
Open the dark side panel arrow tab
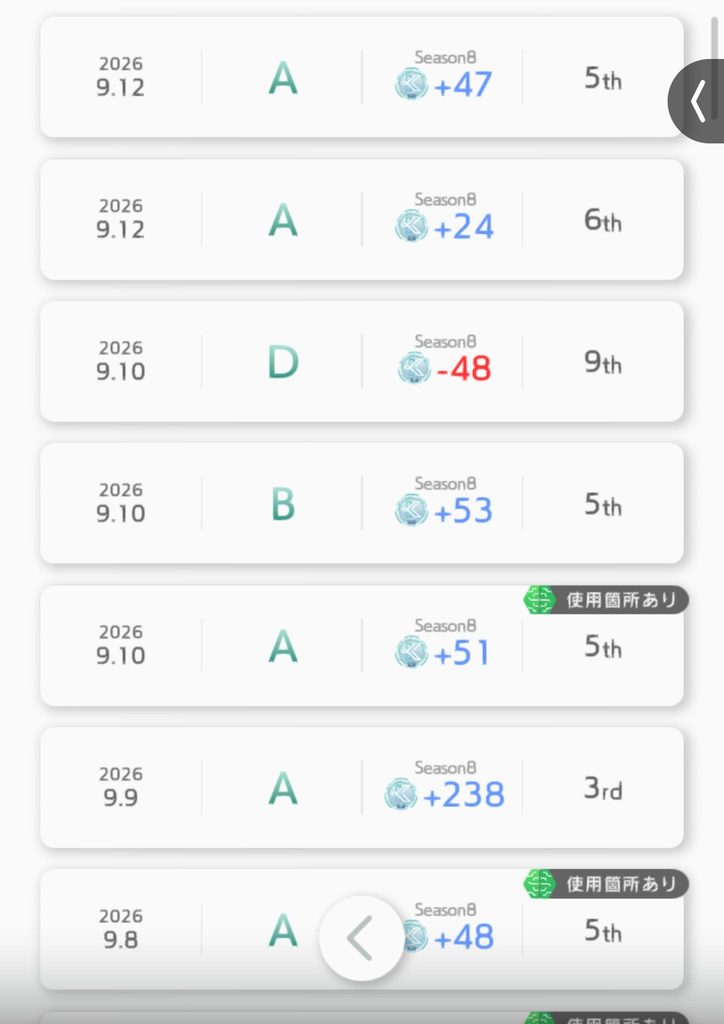click(x=697, y=101)
